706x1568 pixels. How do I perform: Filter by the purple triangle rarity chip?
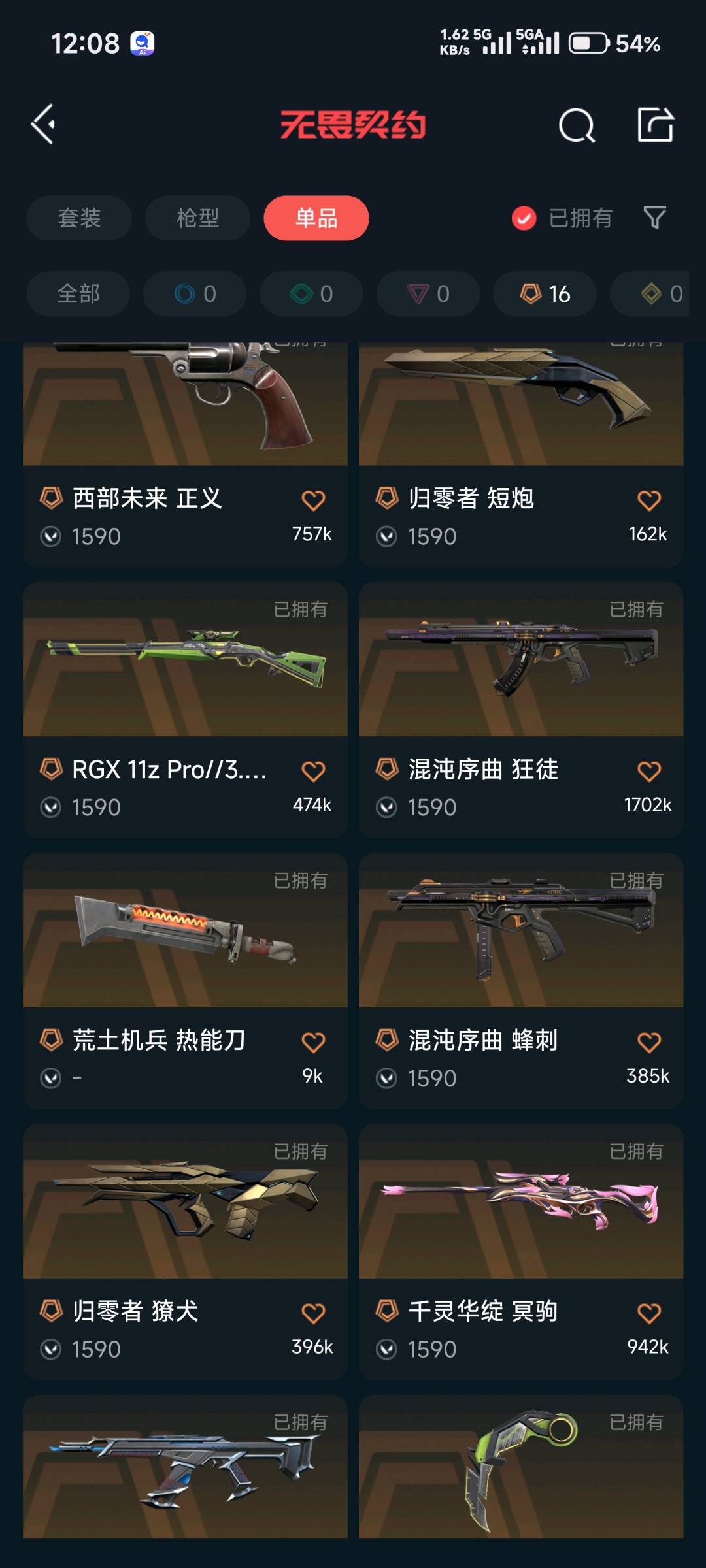click(428, 294)
